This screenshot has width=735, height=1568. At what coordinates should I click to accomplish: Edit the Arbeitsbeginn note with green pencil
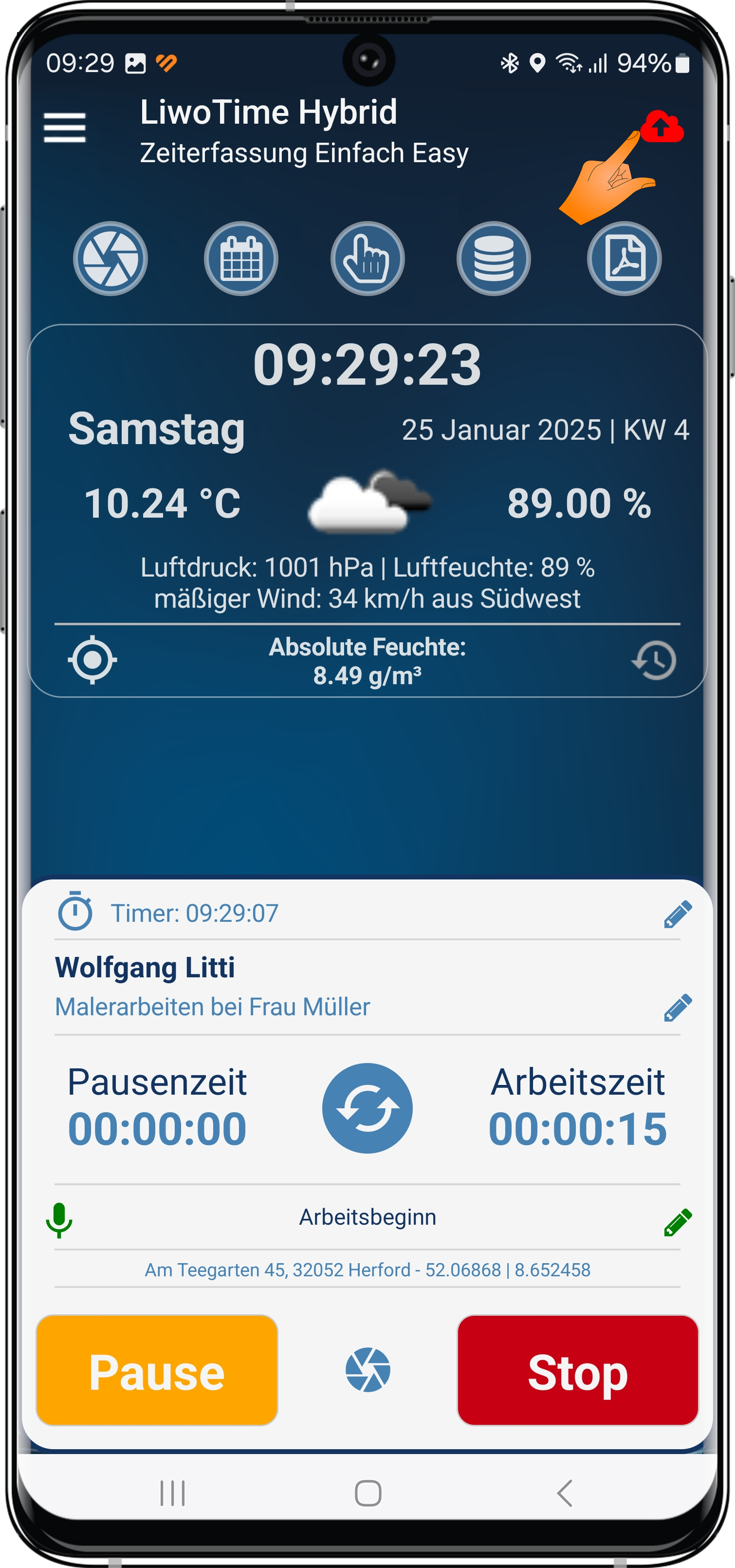(x=678, y=1222)
